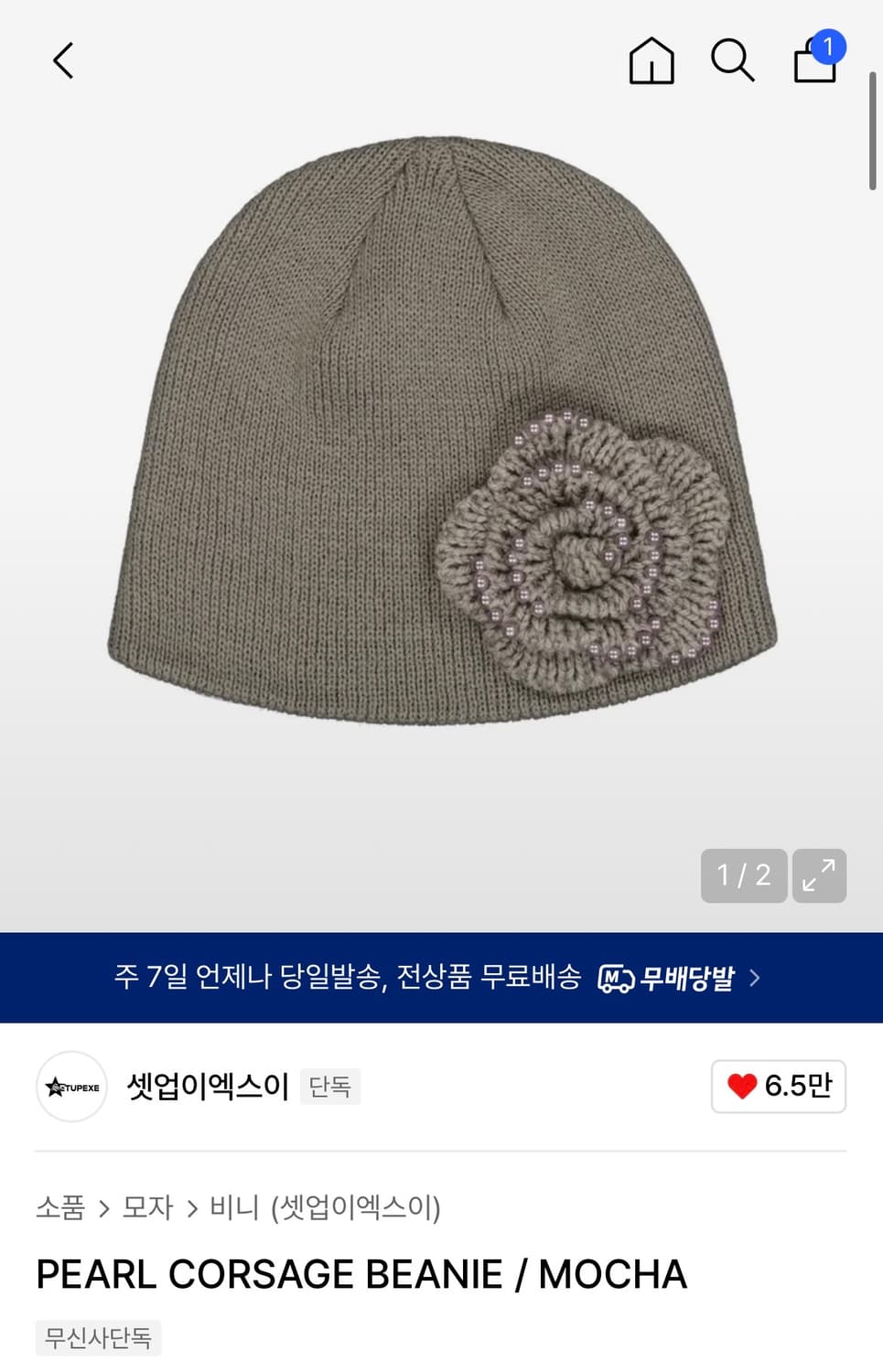This screenshot has width=883, height=1372.
Task: Tap the 1 / 2 image page indicator
Action: (744, 875)
